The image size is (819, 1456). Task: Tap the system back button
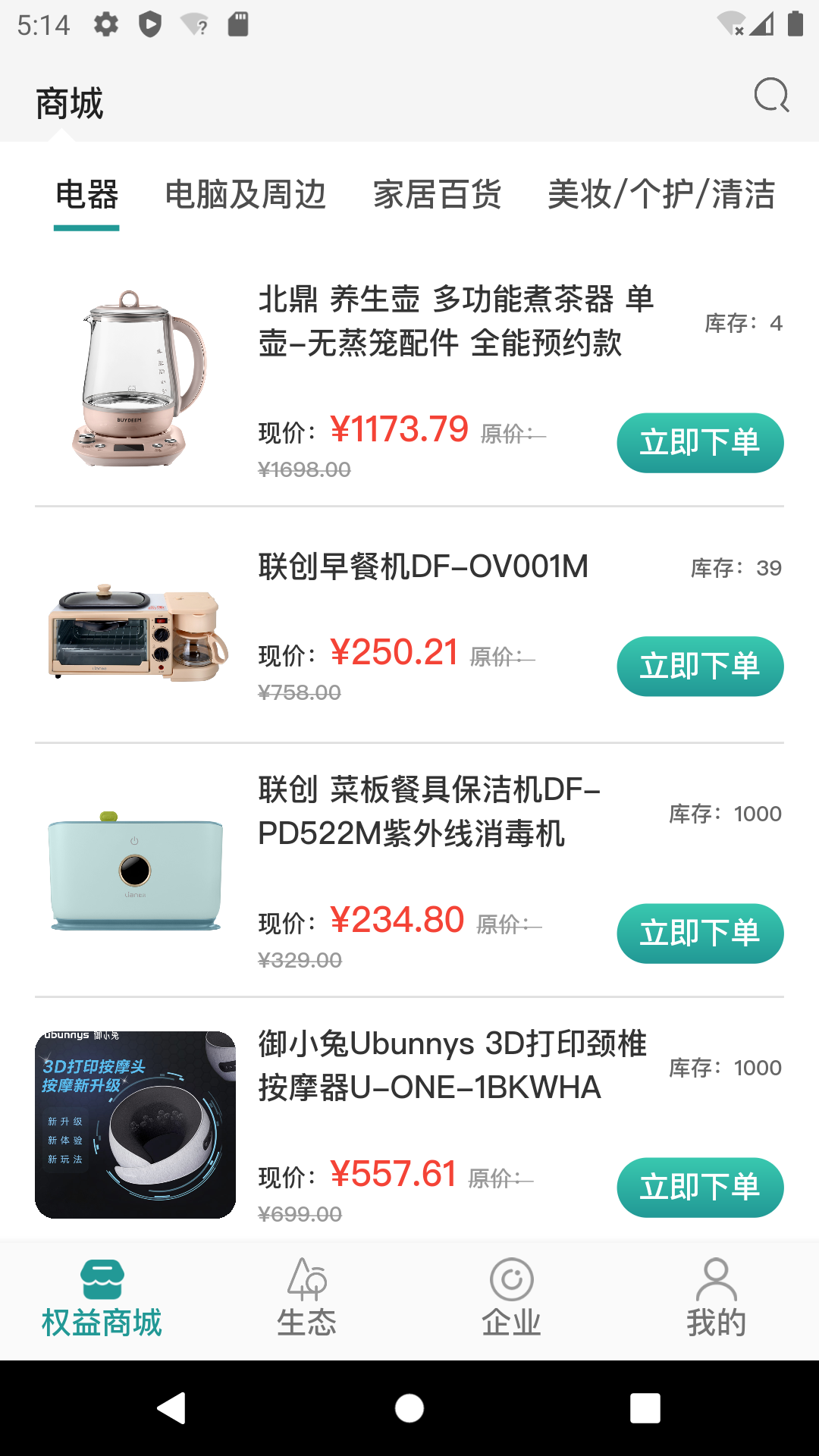click(172, 1408)
